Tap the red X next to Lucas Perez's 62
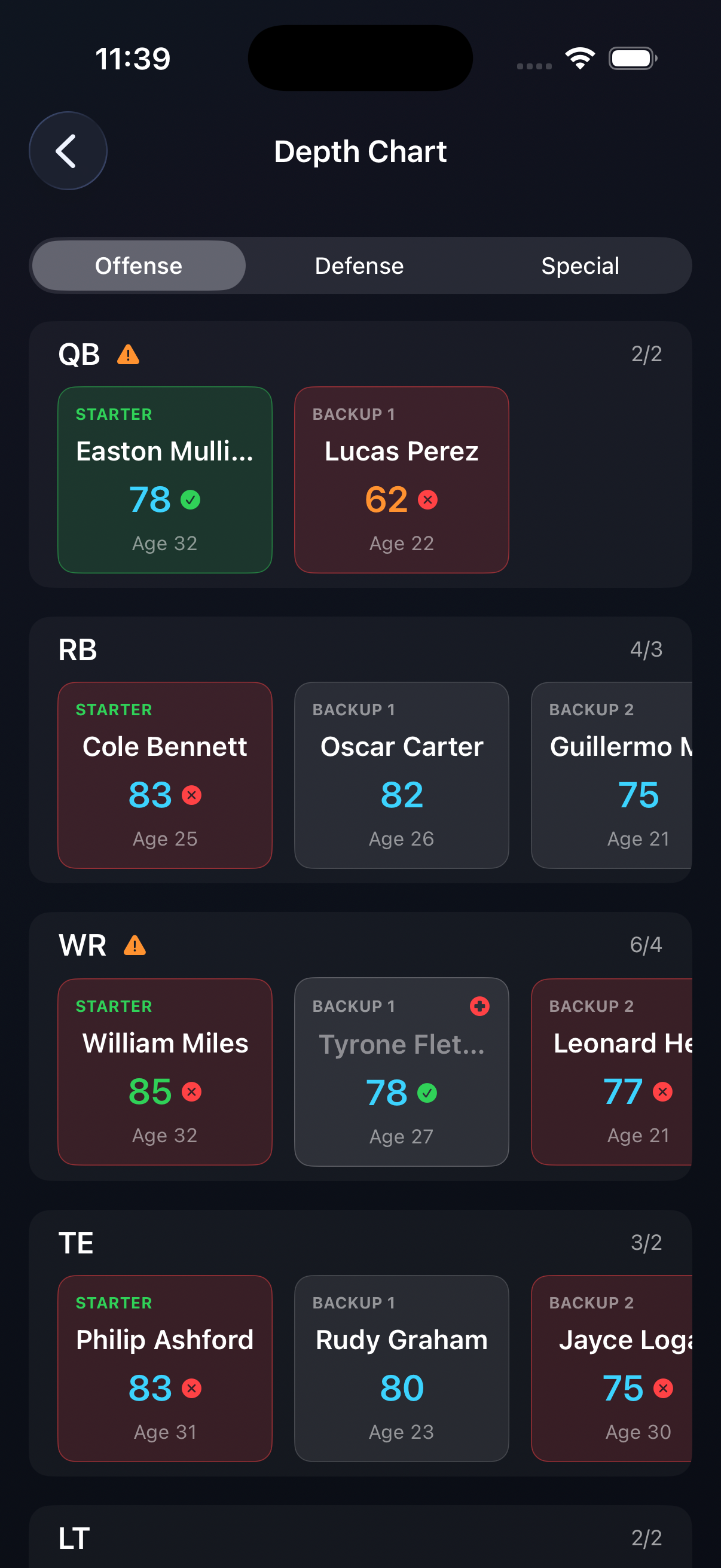Image resolution: width=721 pixels, height=1568 pixels. 429,500
